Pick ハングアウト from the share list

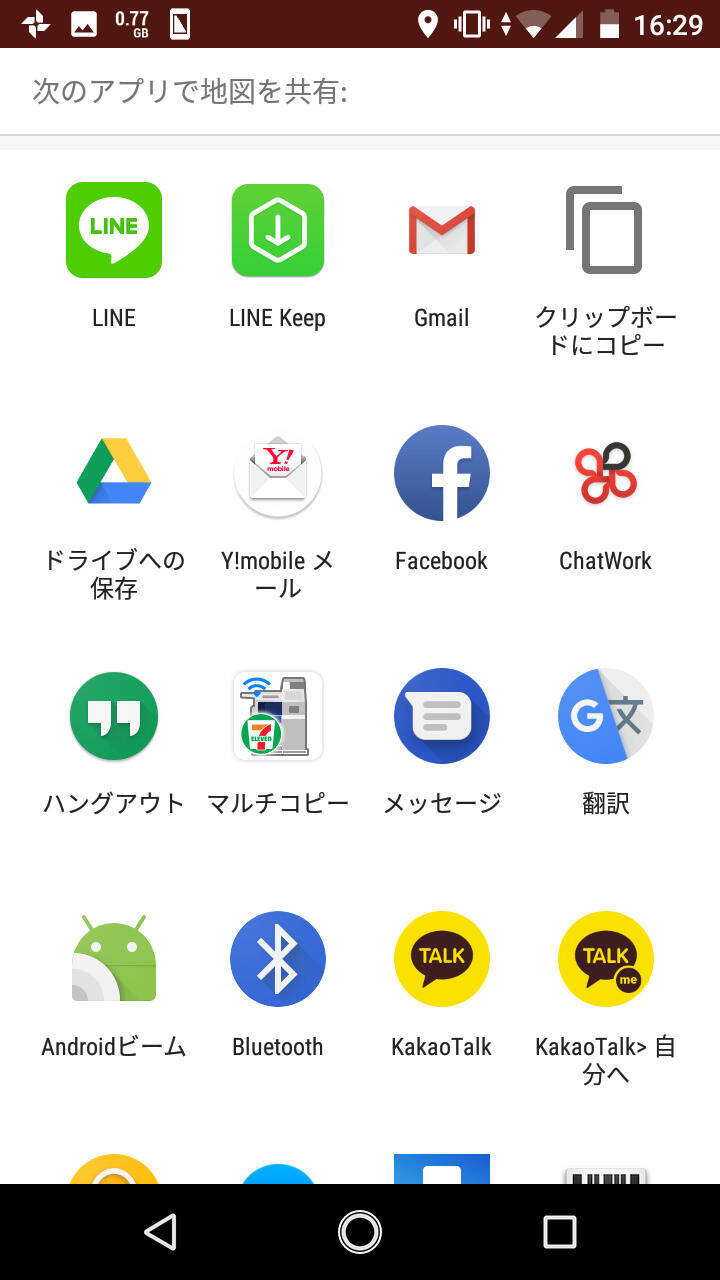tap(114, 717)
